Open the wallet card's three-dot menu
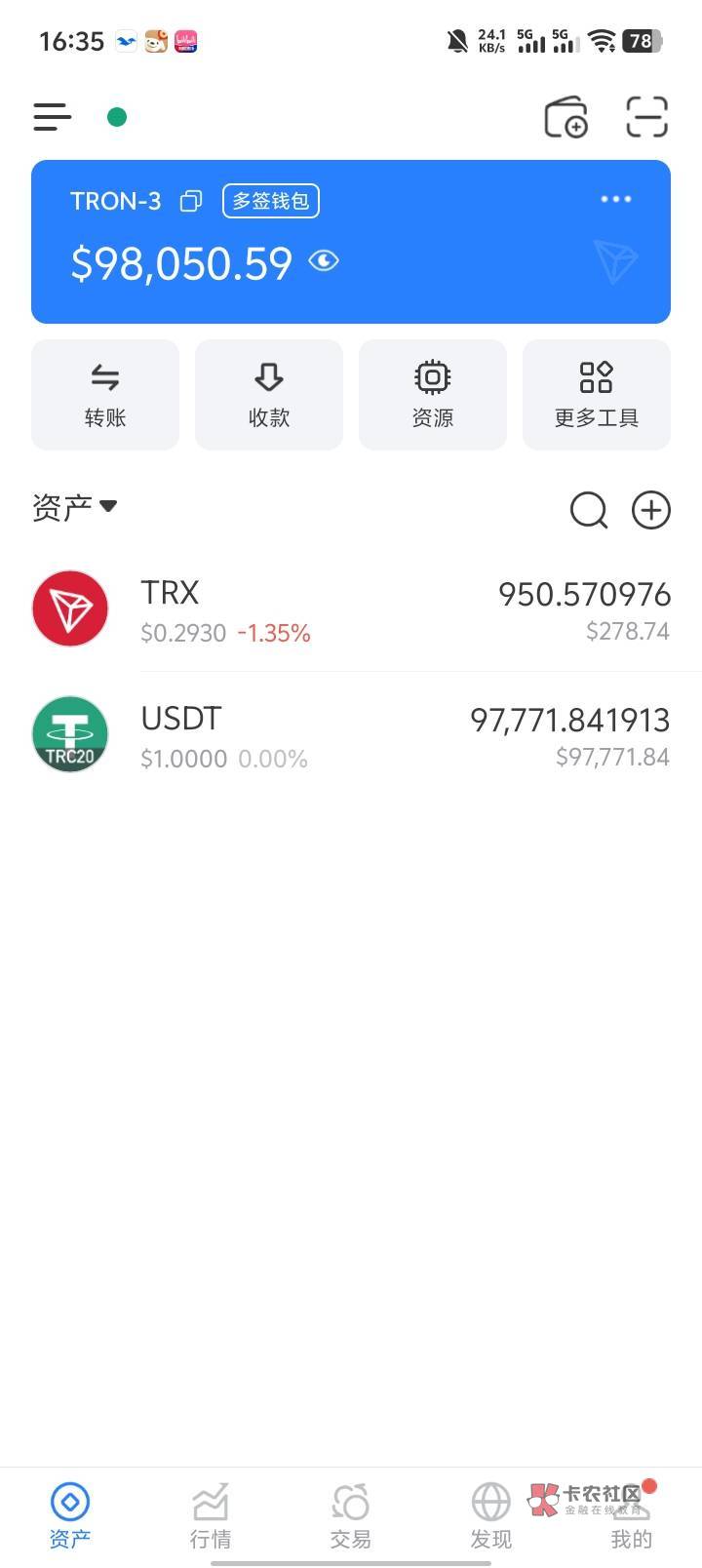 (615, 199)
